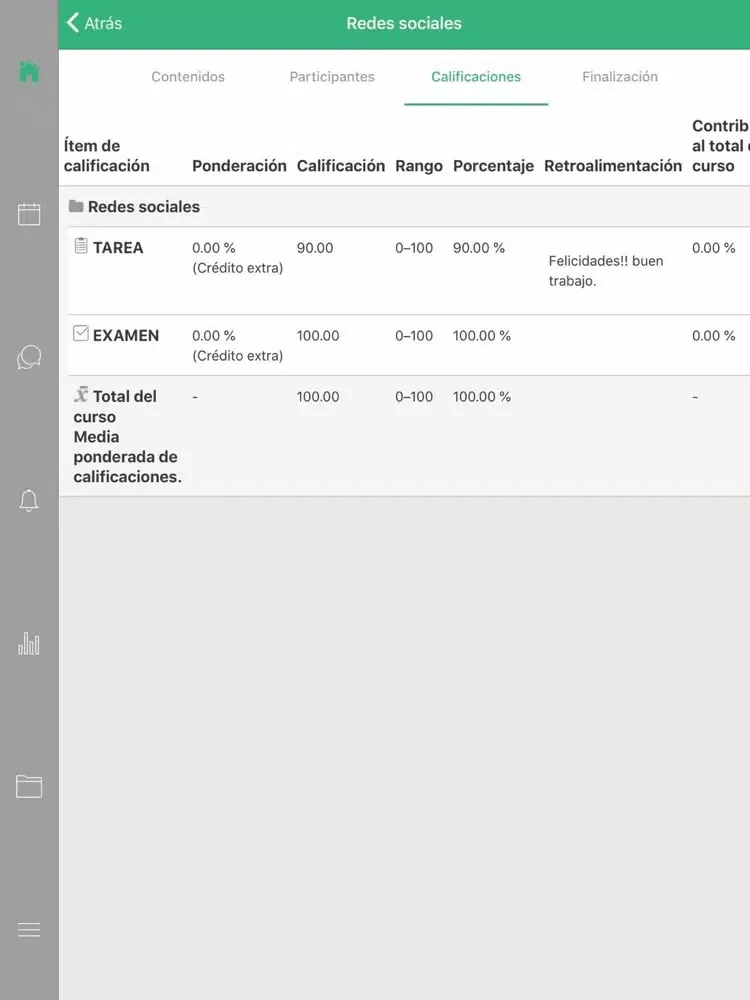Screen dimensions: 750x1000
Task: Open the calendar from the sidebar
Action: pyautogui.click(x=29, y=214)
